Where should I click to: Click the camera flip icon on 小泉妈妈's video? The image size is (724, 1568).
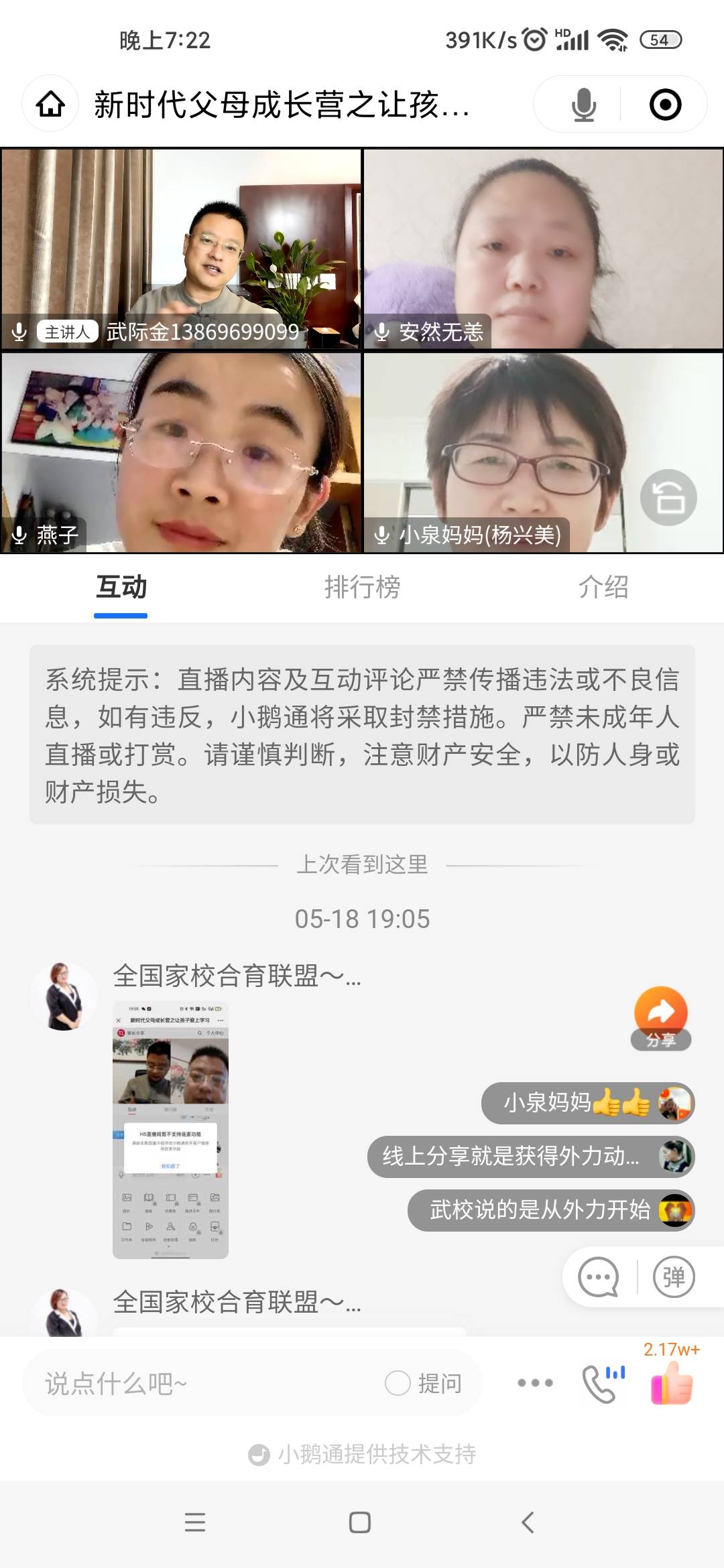click(x=668, y=497)
